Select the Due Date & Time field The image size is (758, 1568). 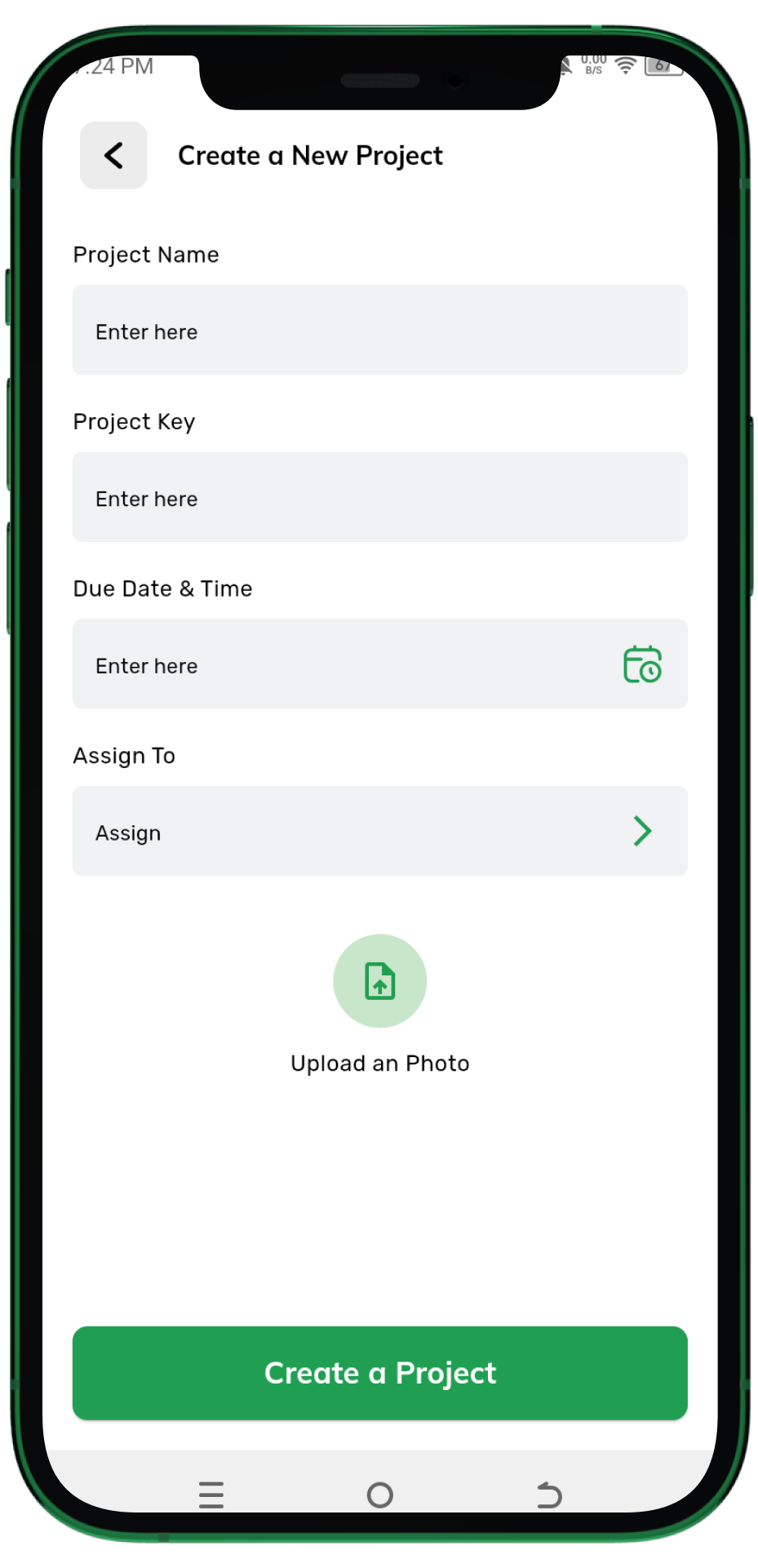[x=343, y=664]
